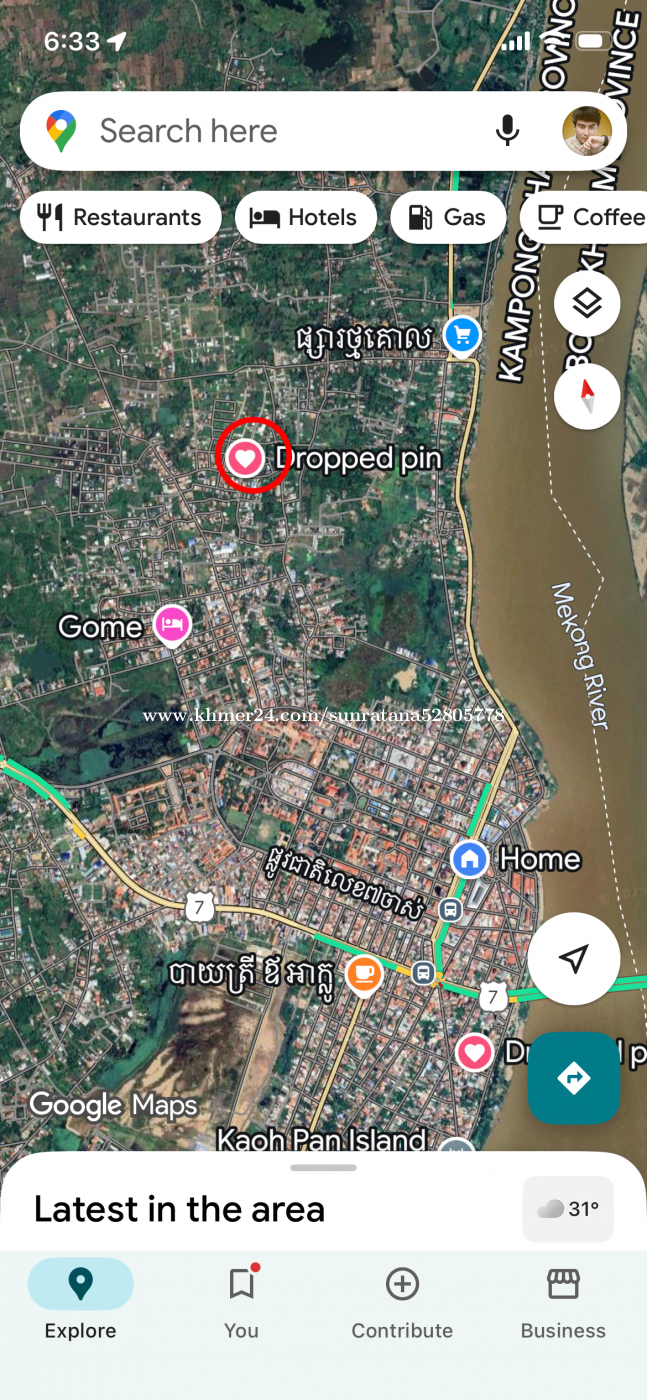Check the 31° weather chip
Viewport: 647px width, 1400px height.
click(568, 1209)
